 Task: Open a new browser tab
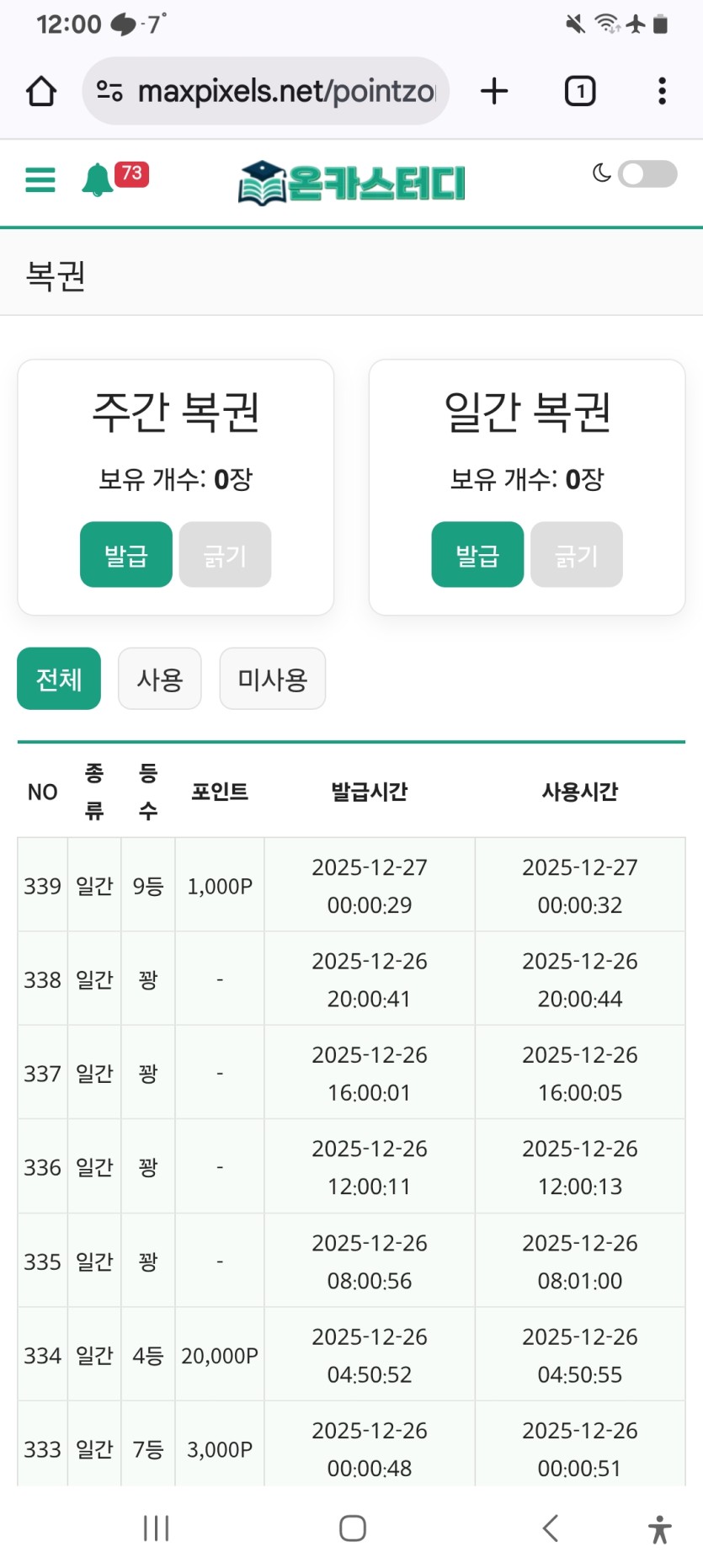(x=494, y=91)
